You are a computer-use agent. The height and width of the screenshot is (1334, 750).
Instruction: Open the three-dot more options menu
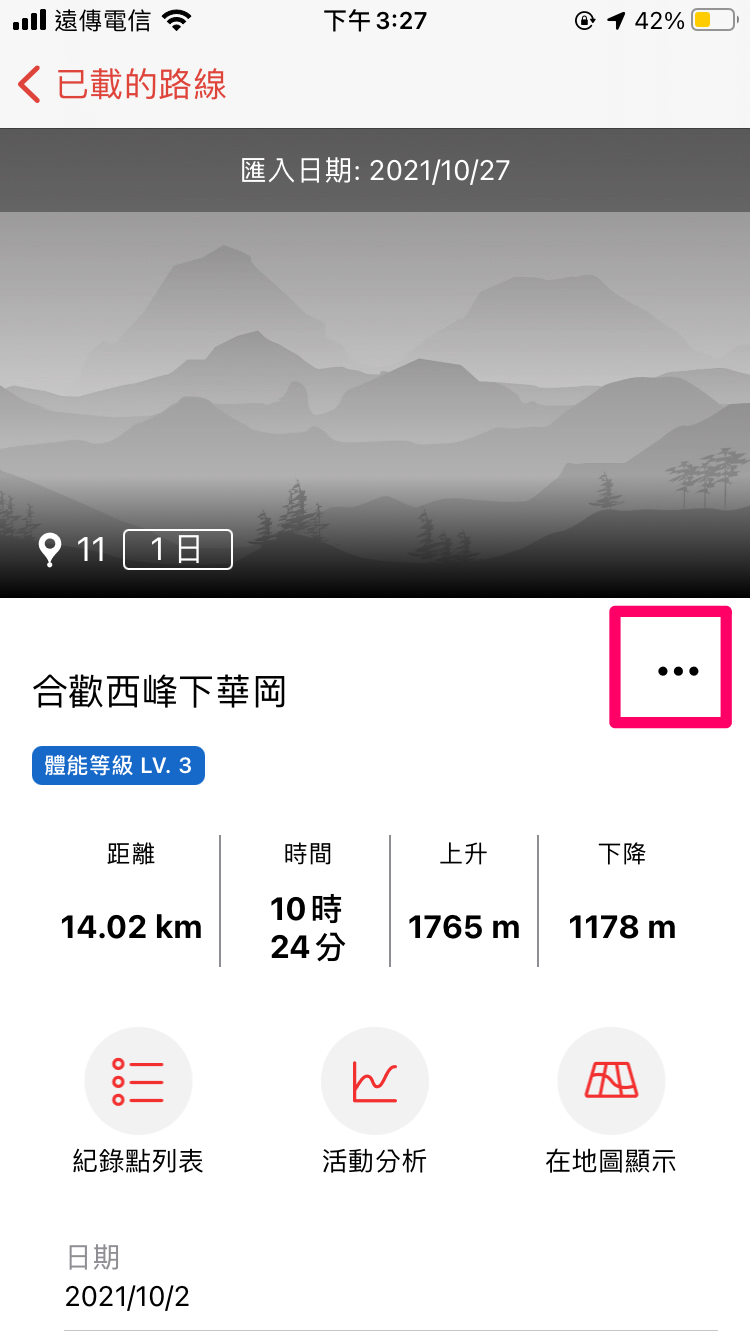(677, 671)
